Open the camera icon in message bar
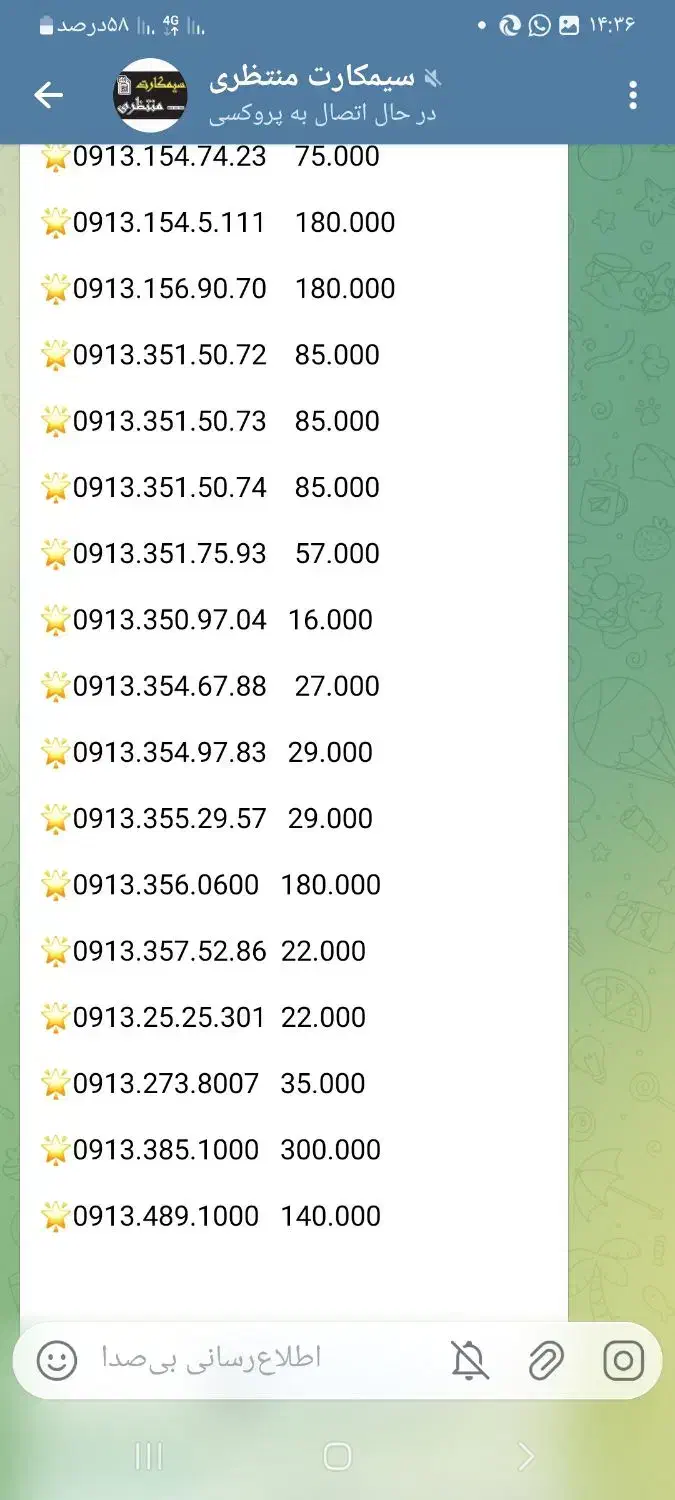 tap(623, 1361)
